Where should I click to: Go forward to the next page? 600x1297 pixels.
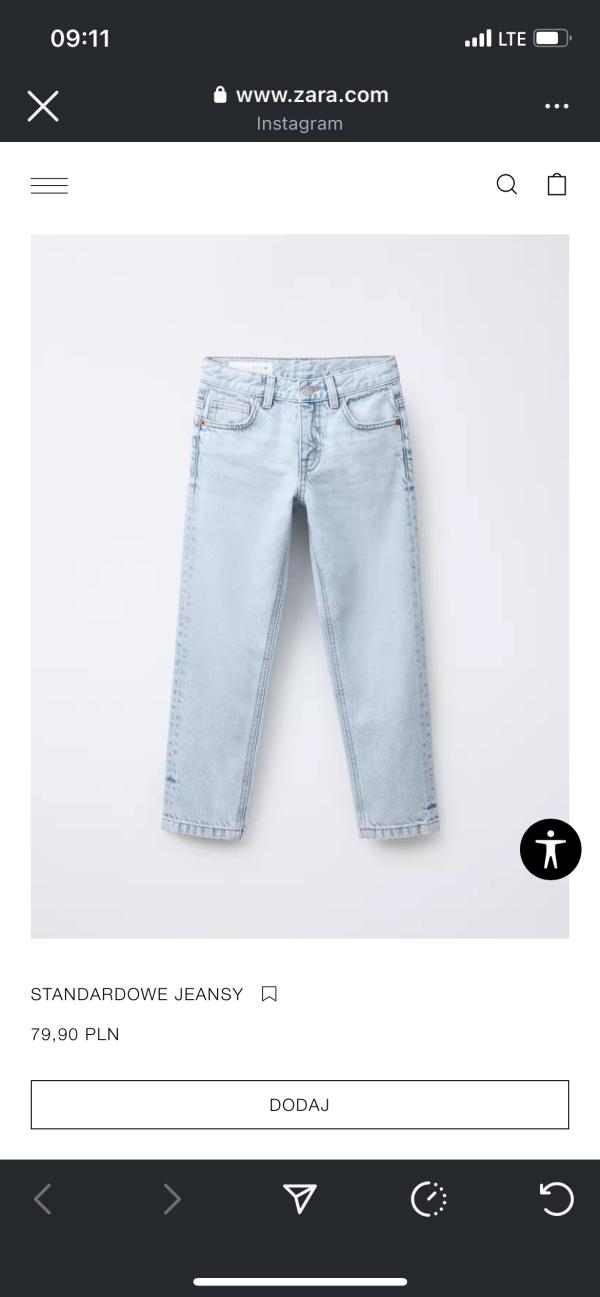tap(172, 1198)
